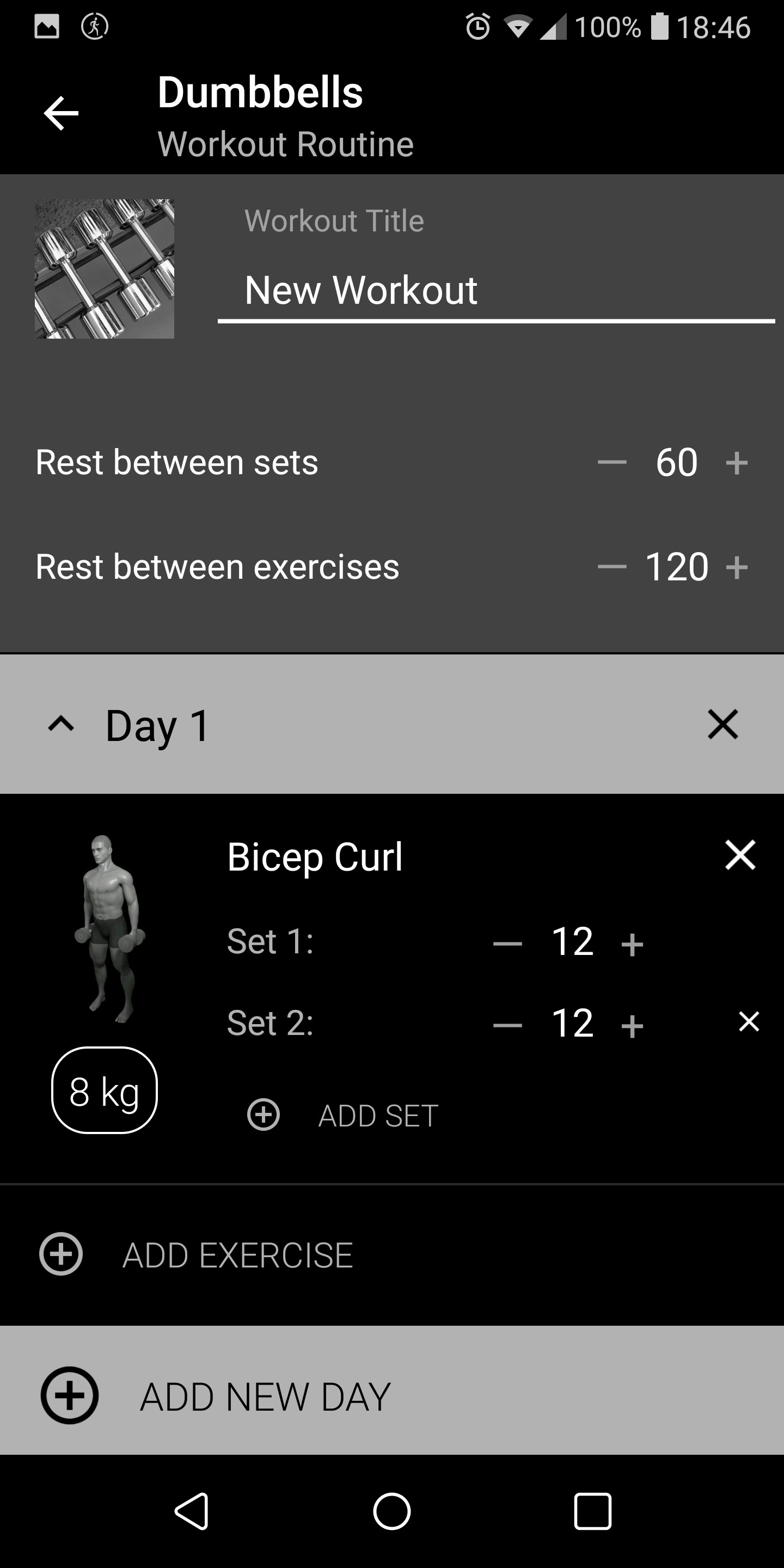
Task: Remove Day 1 using its X icon
Action: 722,724
